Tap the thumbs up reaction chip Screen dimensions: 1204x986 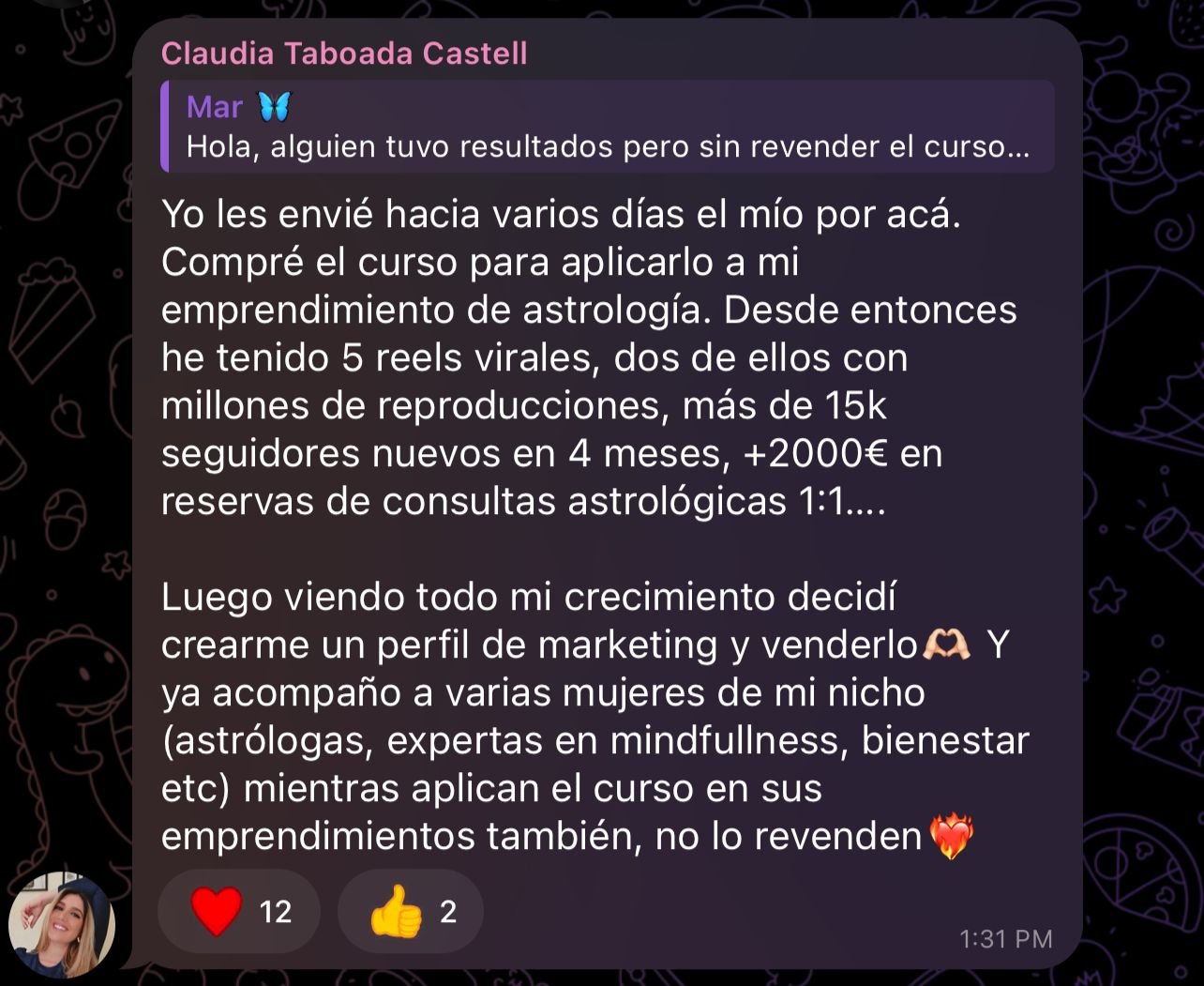point(411,911)
